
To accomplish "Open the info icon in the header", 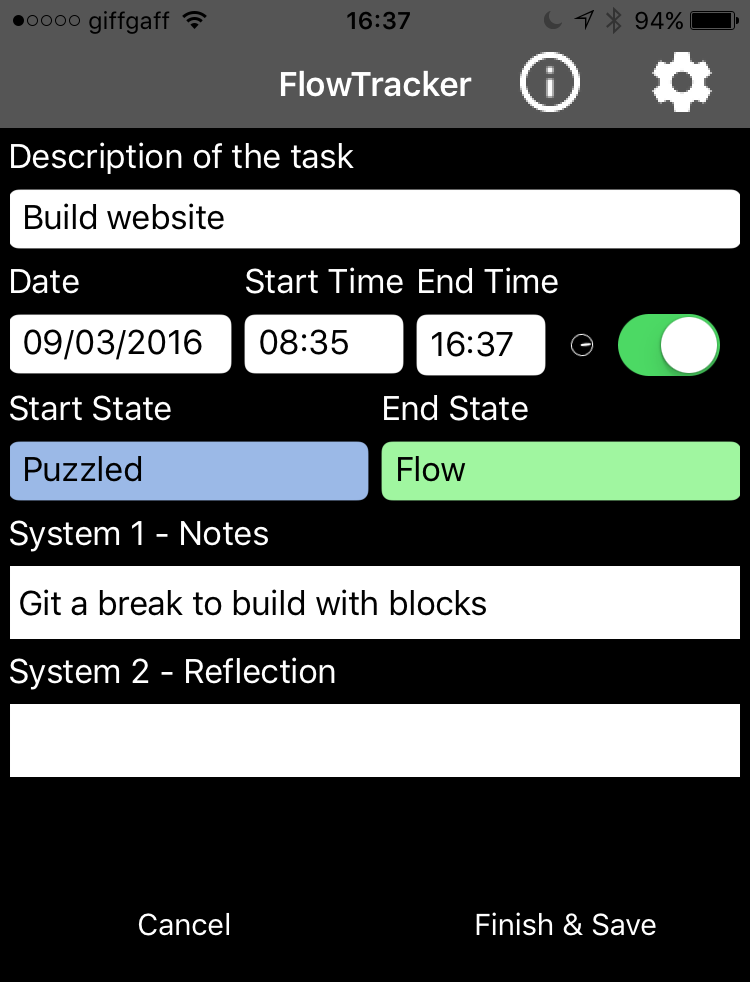I will (x=549, y=83).
